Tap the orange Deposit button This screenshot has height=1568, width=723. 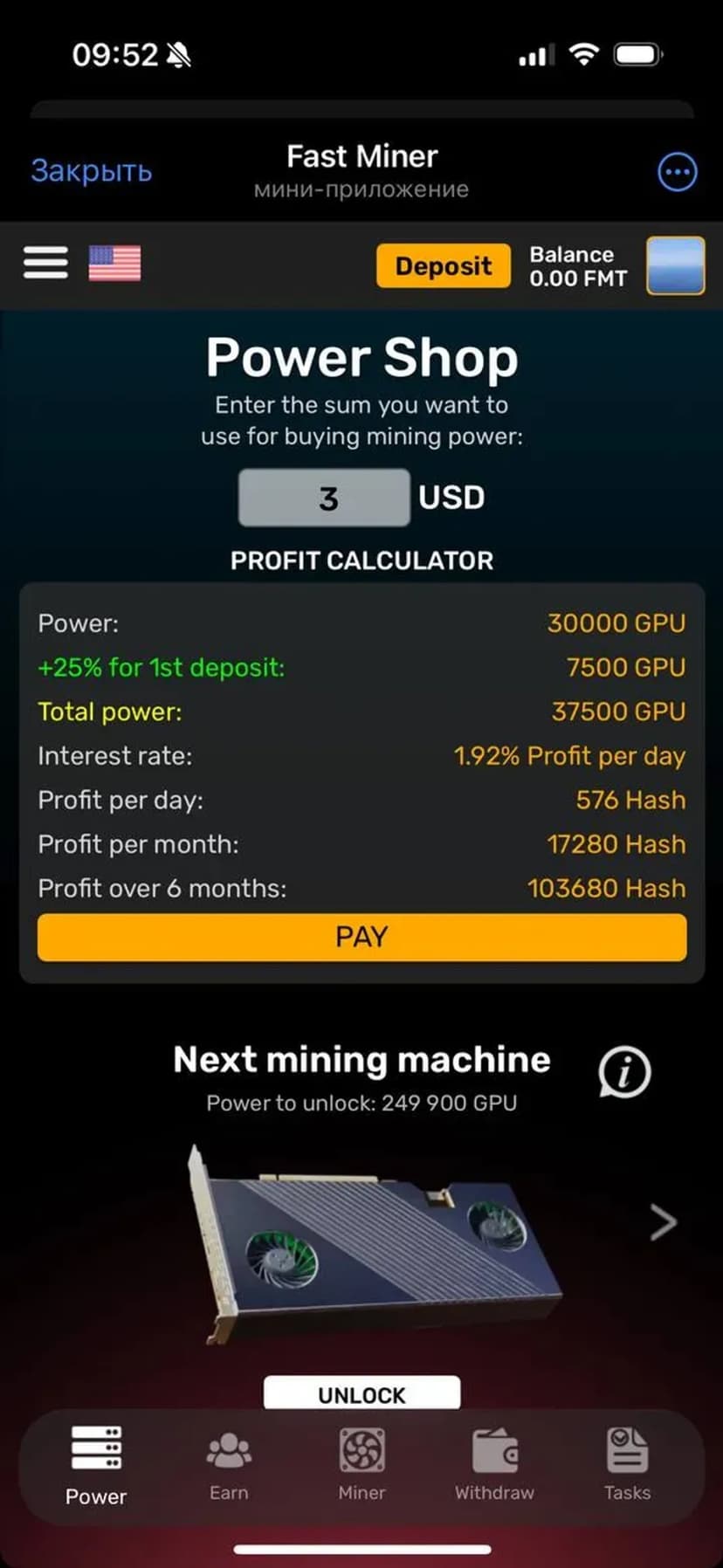coord(444,265)
